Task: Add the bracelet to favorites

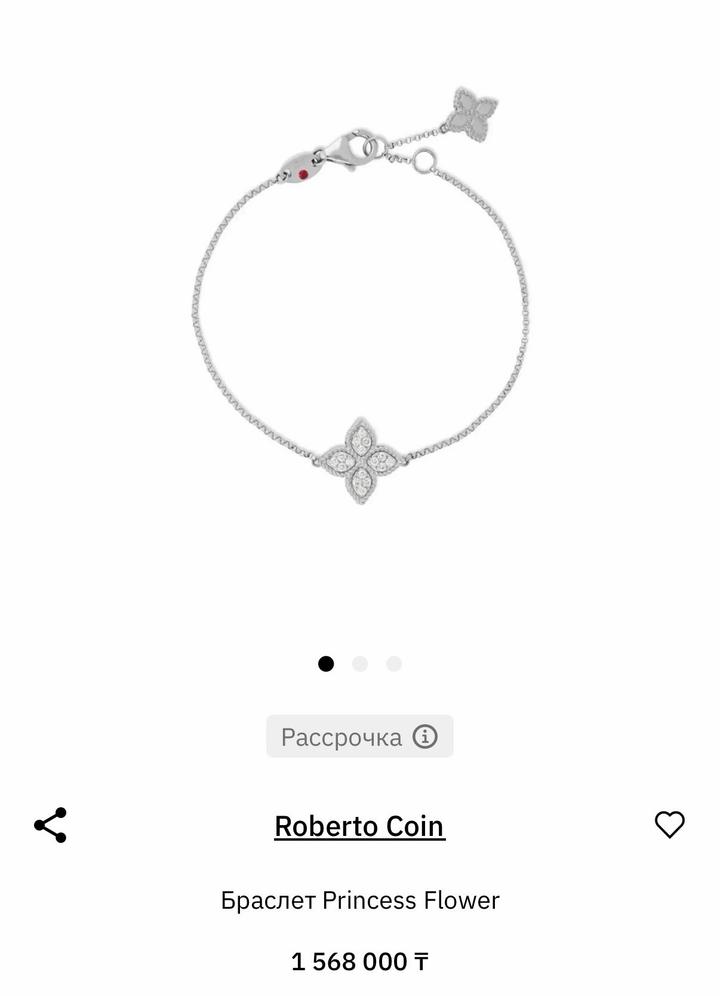Action: pos(669,824)
